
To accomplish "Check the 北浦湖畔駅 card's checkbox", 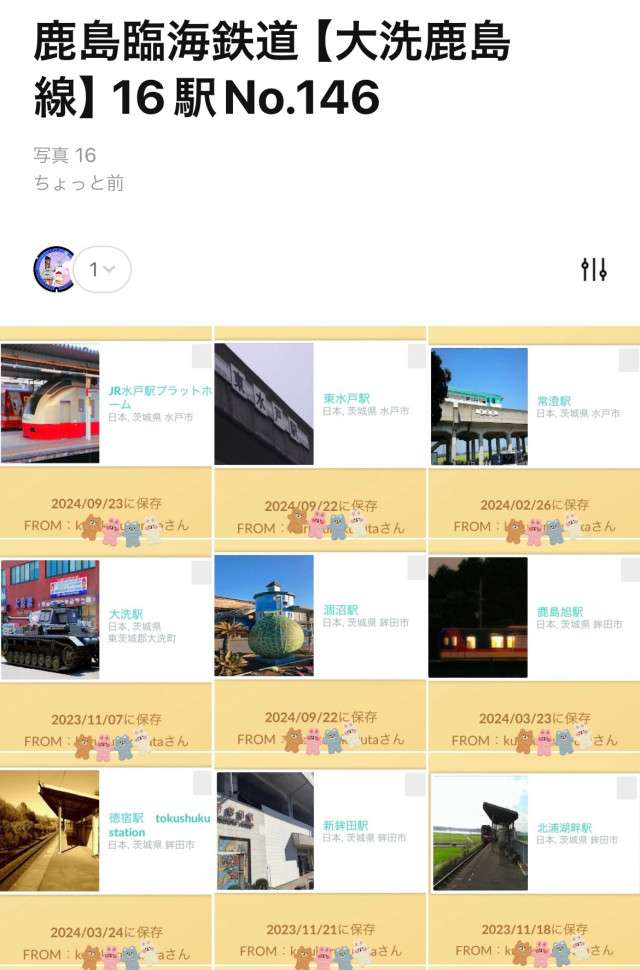I will click(x=628, y=786).
